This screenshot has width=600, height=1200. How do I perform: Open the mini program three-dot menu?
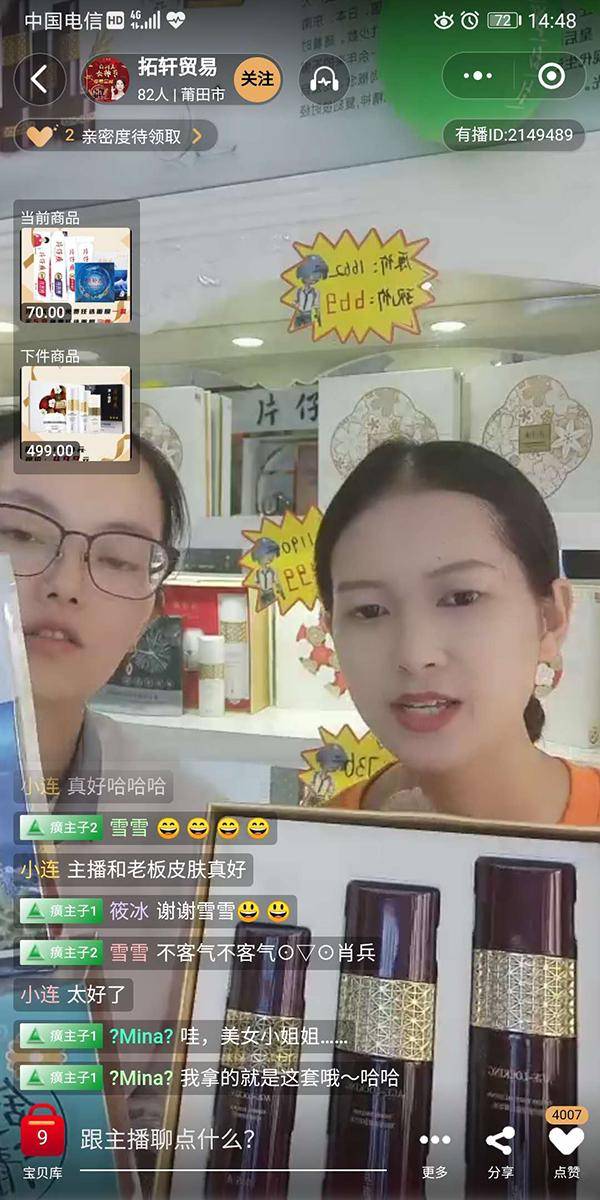click(478, 76)
